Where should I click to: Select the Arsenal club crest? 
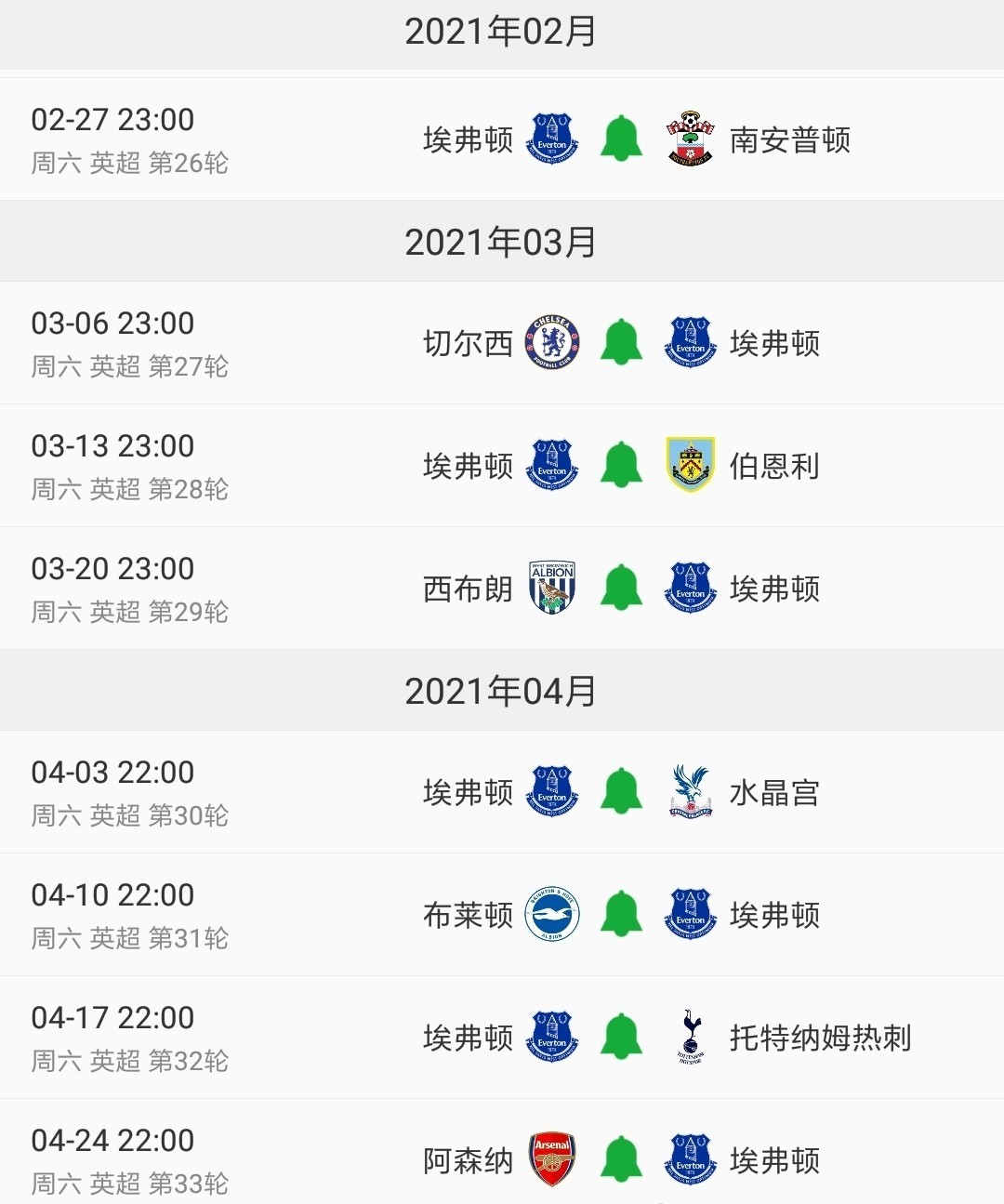[x=552, y=1158]
